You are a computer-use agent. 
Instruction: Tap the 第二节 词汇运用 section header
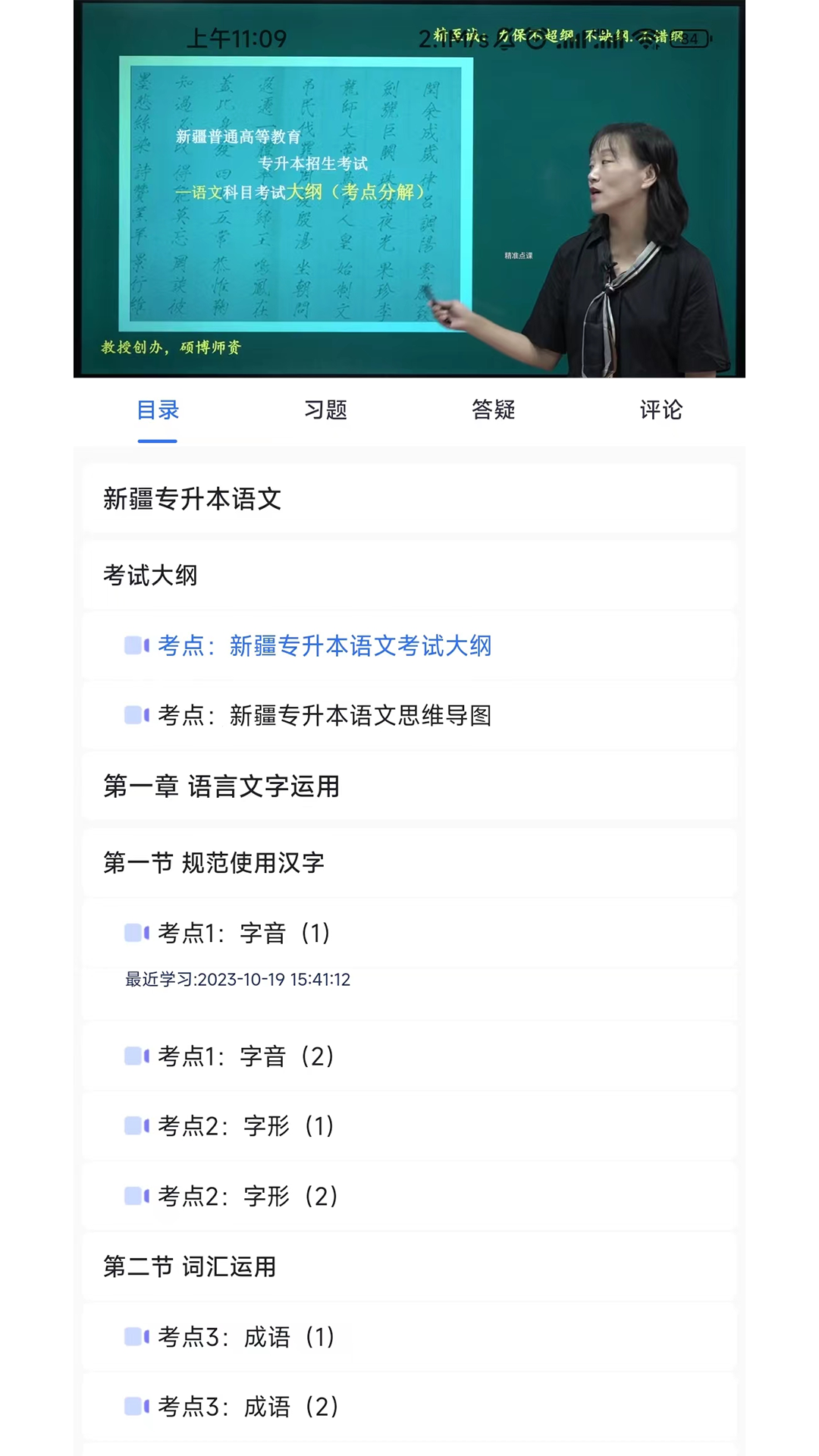190,1266
